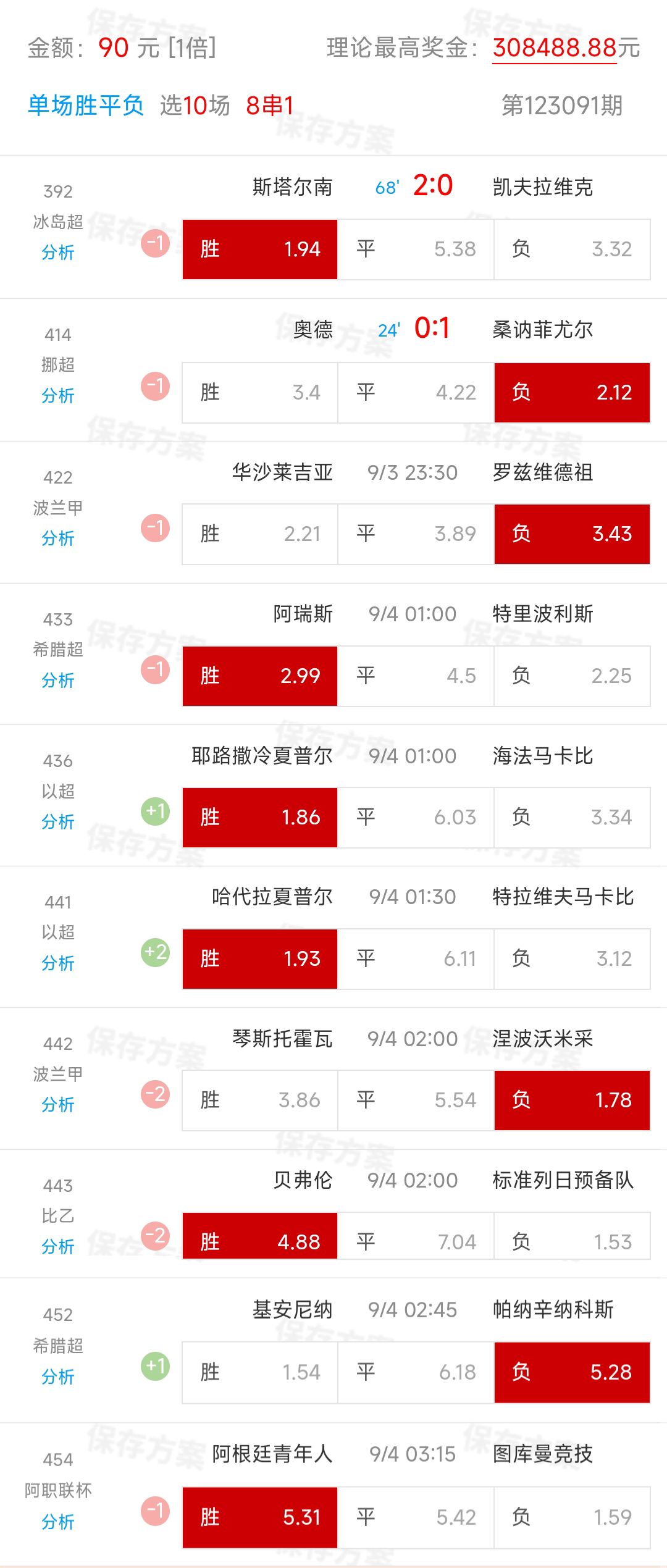Viewport: 667px width, 1568px height.
Task: Deselect 负 5.28 for 基安尼纳 match
Action: coord(572,1373)
